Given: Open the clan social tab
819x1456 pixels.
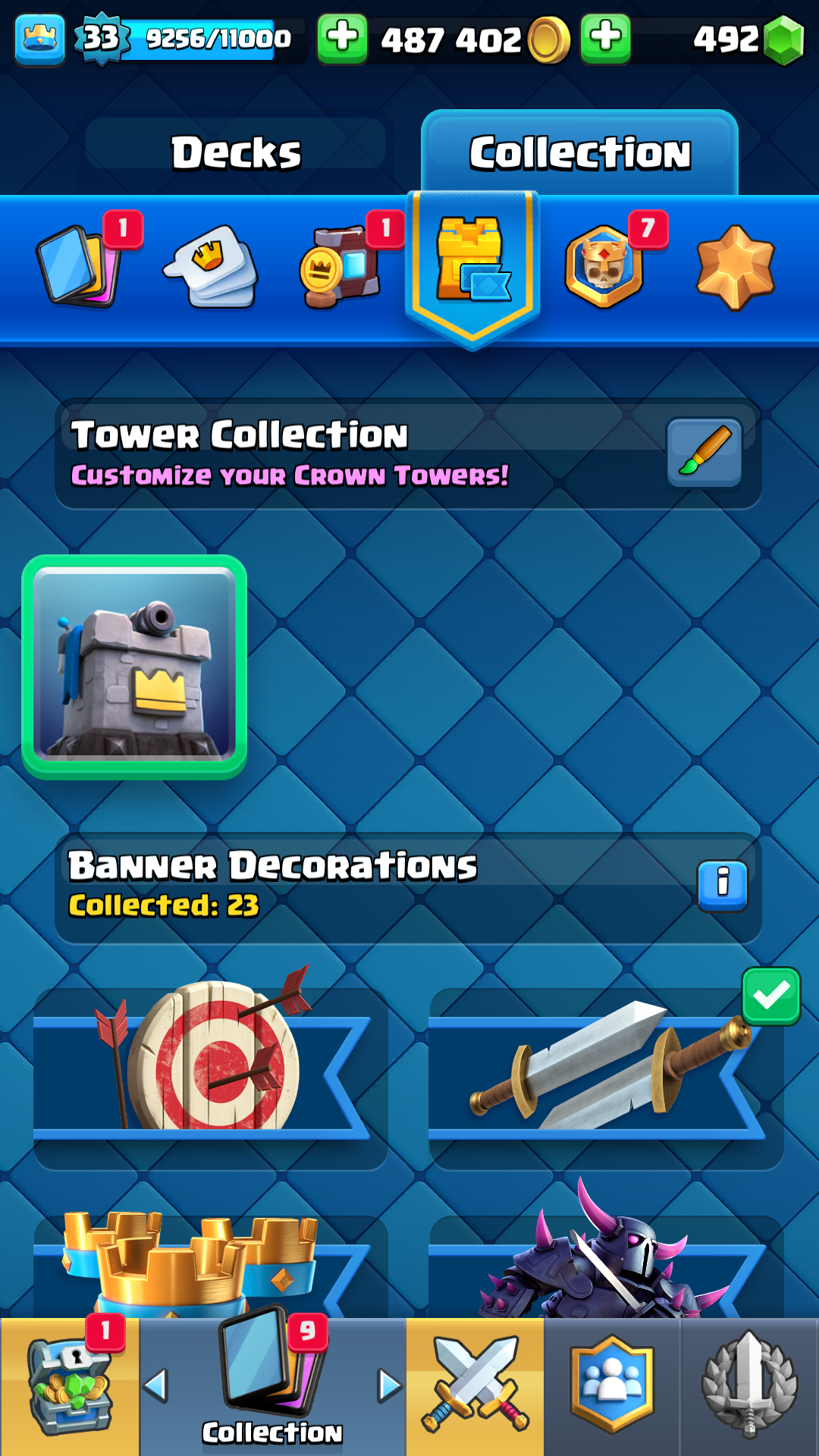Looking at the screenshot, I should click(x=612, y=1386).
